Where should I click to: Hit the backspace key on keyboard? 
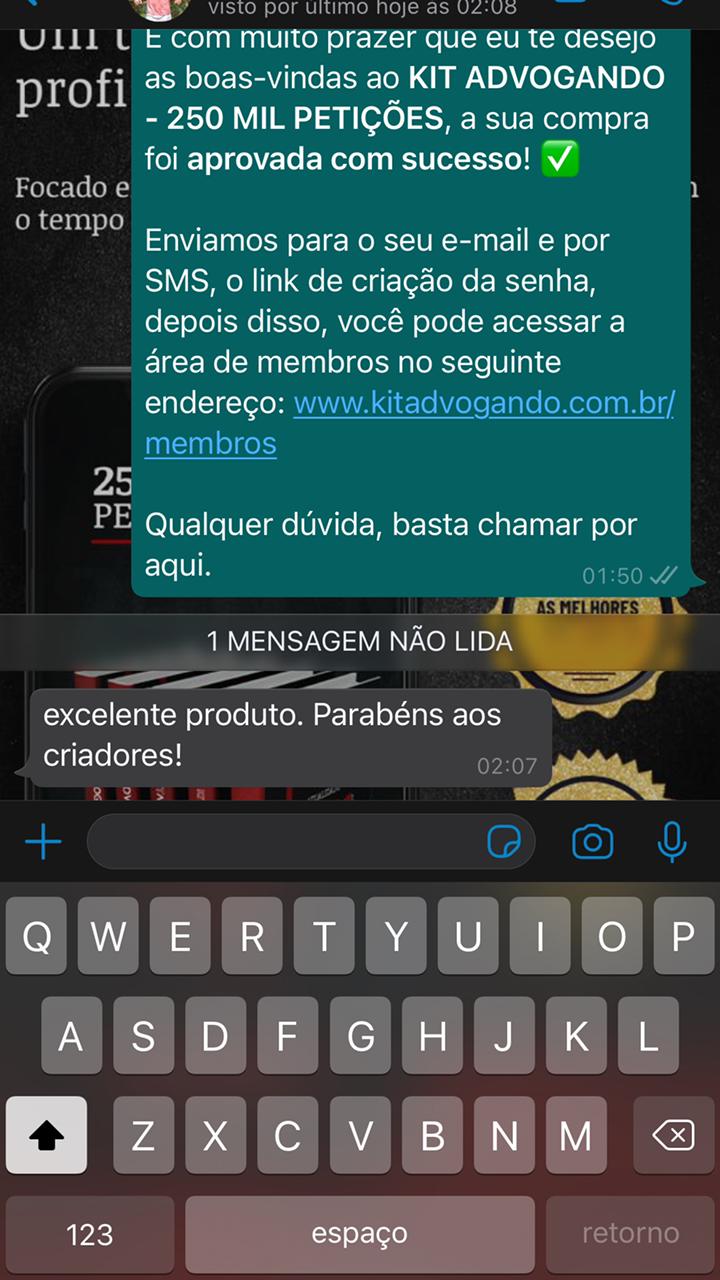click(x=672, y=1135)
